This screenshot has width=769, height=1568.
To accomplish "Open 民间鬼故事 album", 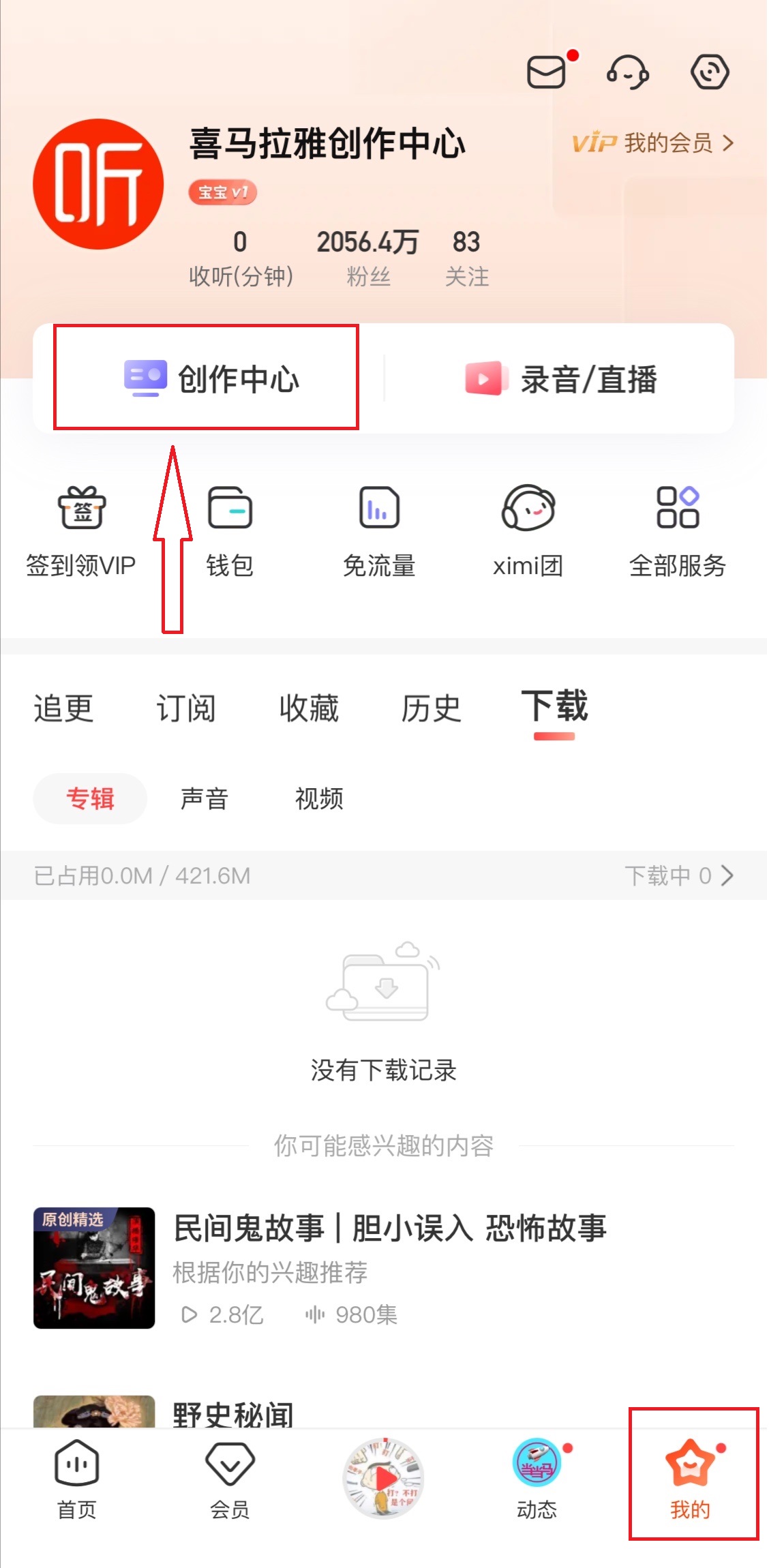I will pyautogui.click(x=389, y=1228).
